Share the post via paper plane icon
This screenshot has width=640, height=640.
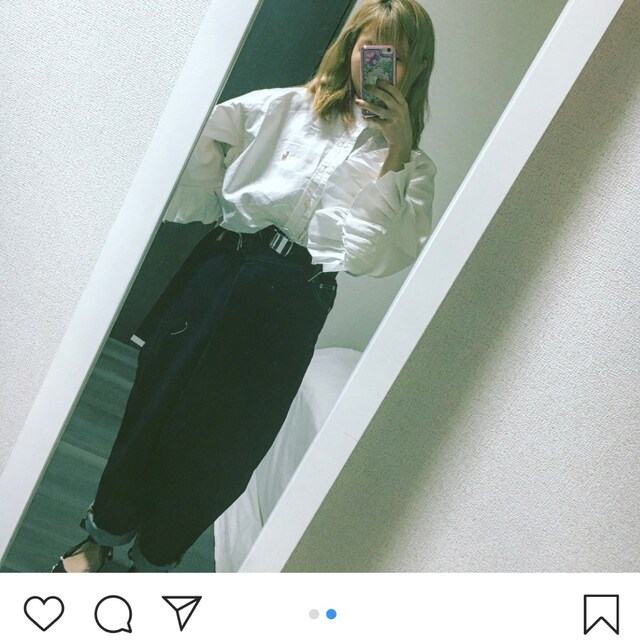tap(182, 612)
